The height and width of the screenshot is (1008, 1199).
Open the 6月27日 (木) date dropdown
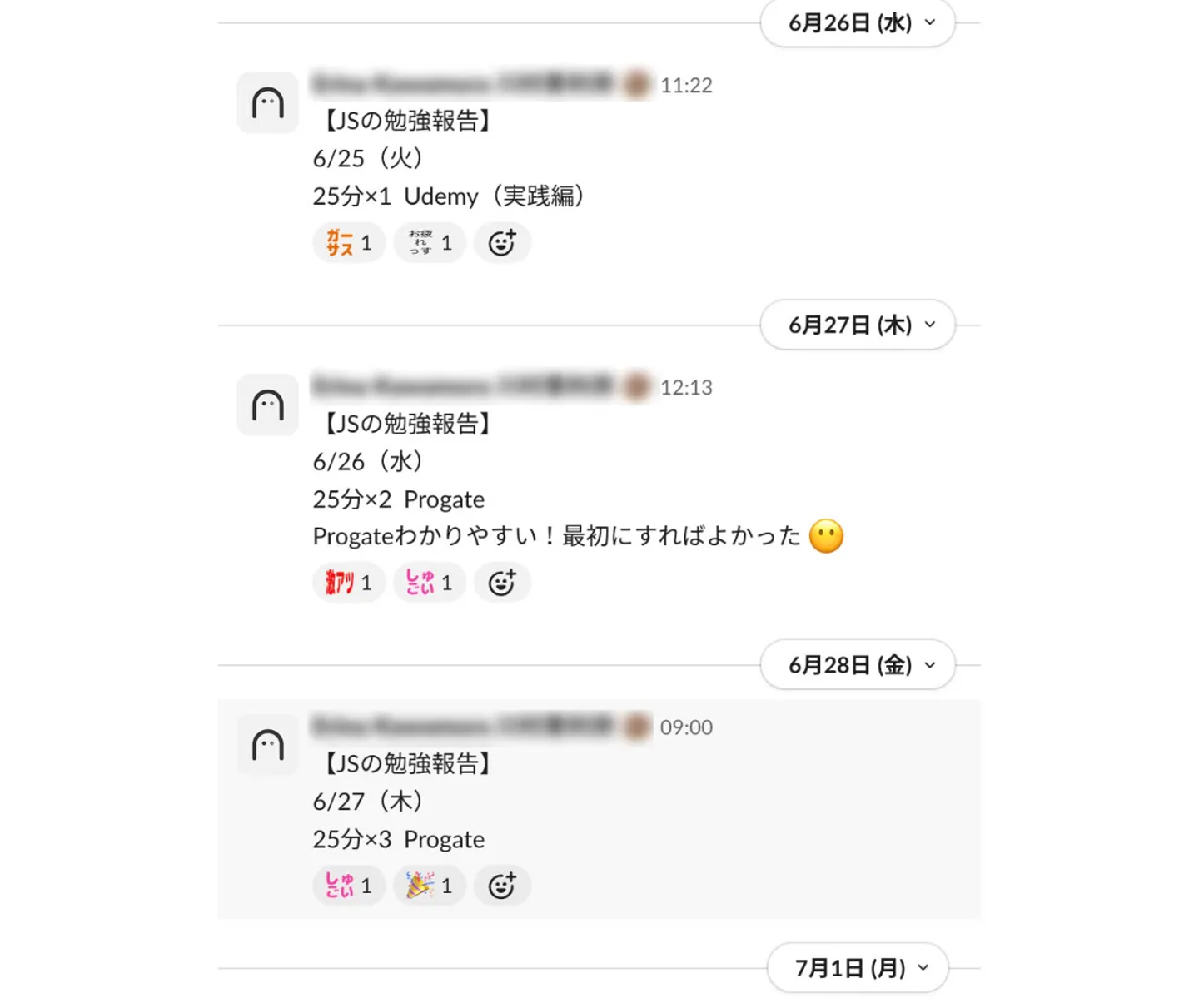[858, 325]
